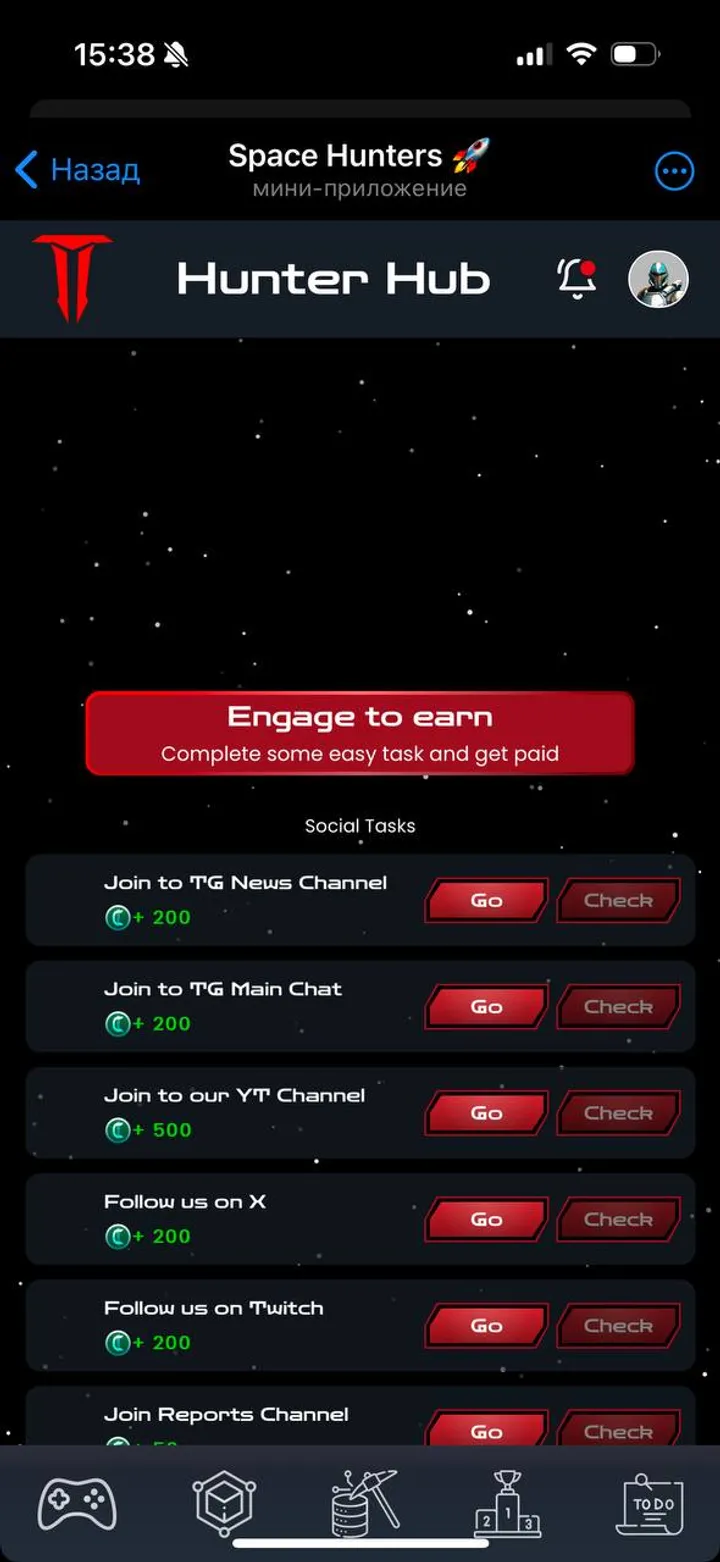Check the YT Channel task
Viewport: 720px width, 1562px height.
[618, 1113]
